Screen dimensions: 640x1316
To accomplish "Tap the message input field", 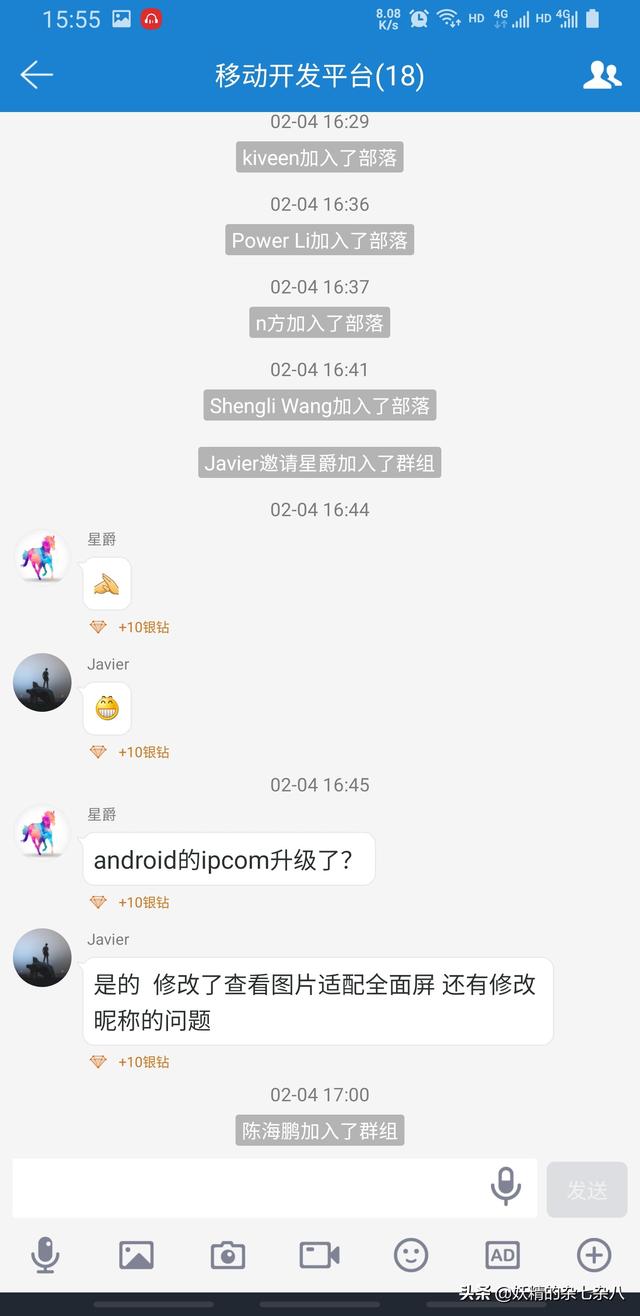I will pyautogui.click(x=250, y=1188).
